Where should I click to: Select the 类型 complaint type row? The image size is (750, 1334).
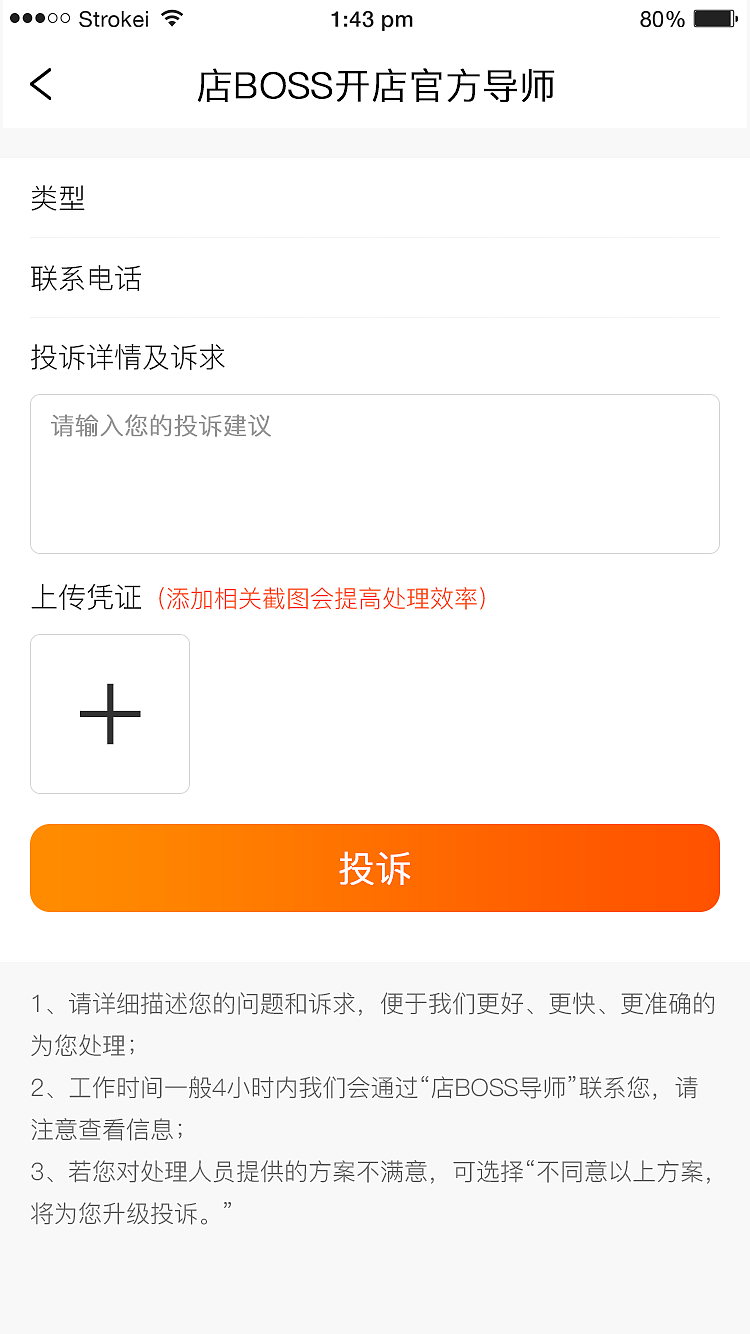[375, 199]
